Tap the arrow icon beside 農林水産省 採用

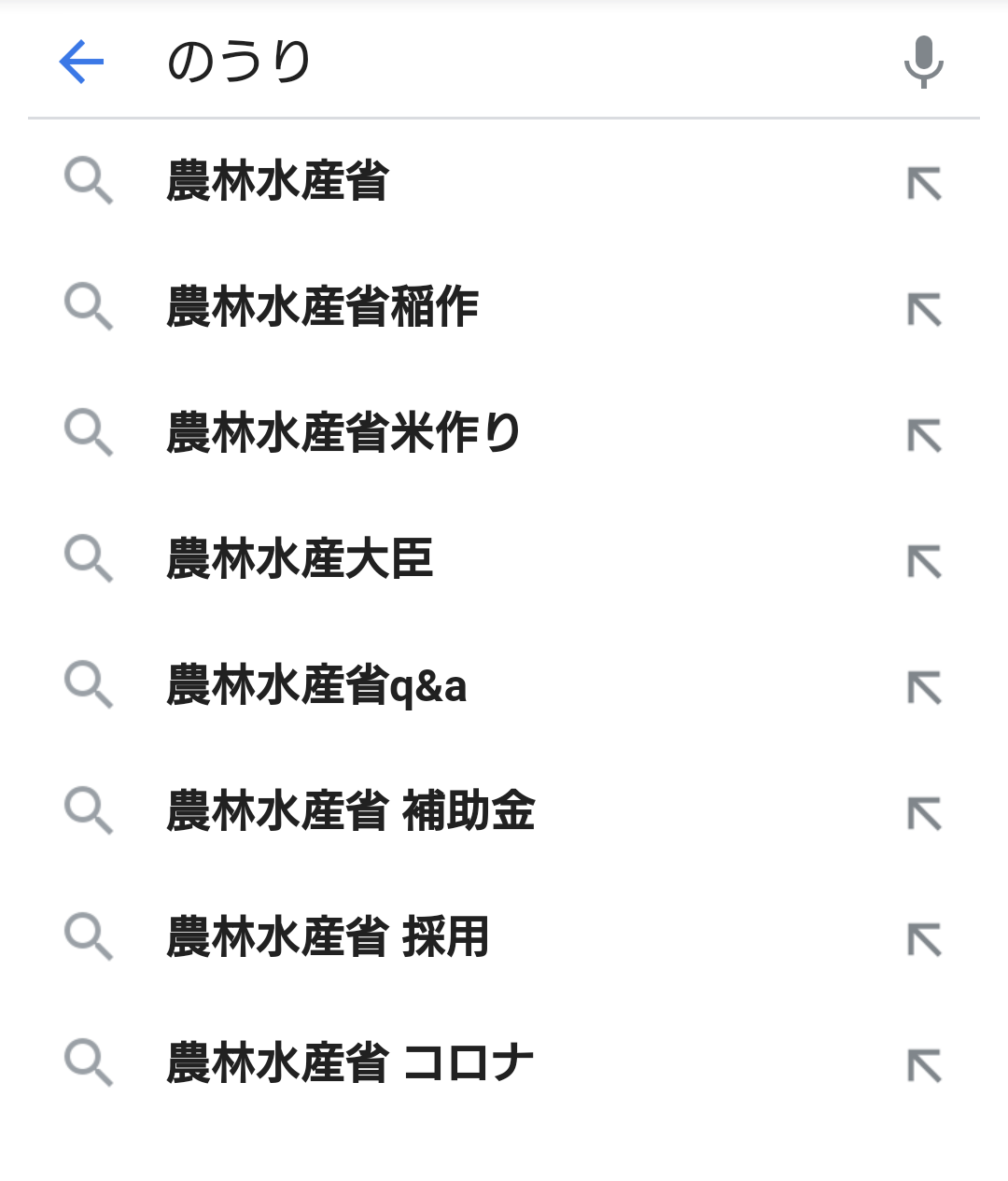click(924, 939)
